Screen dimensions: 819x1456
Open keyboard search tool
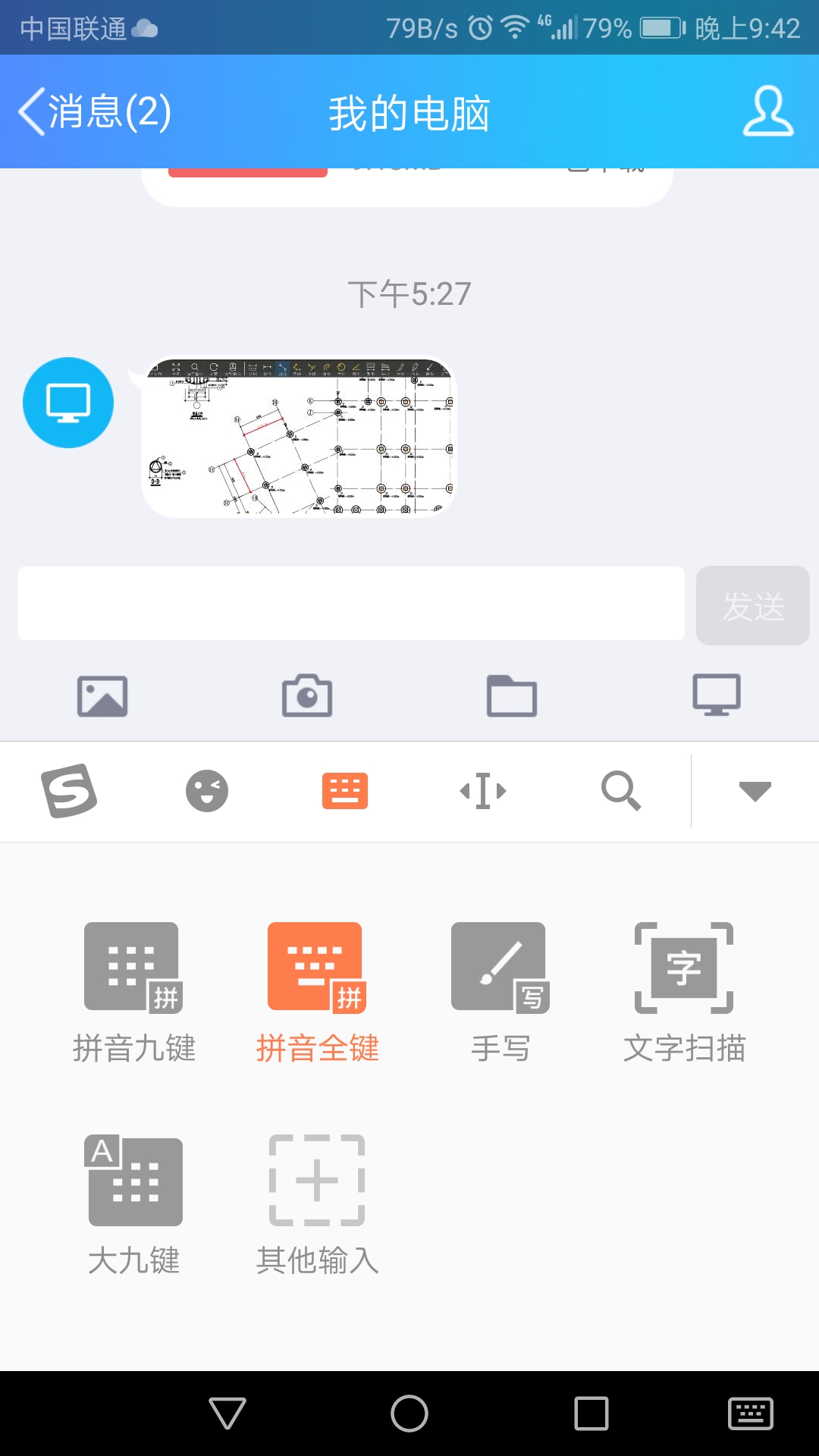tap(621, 791)
